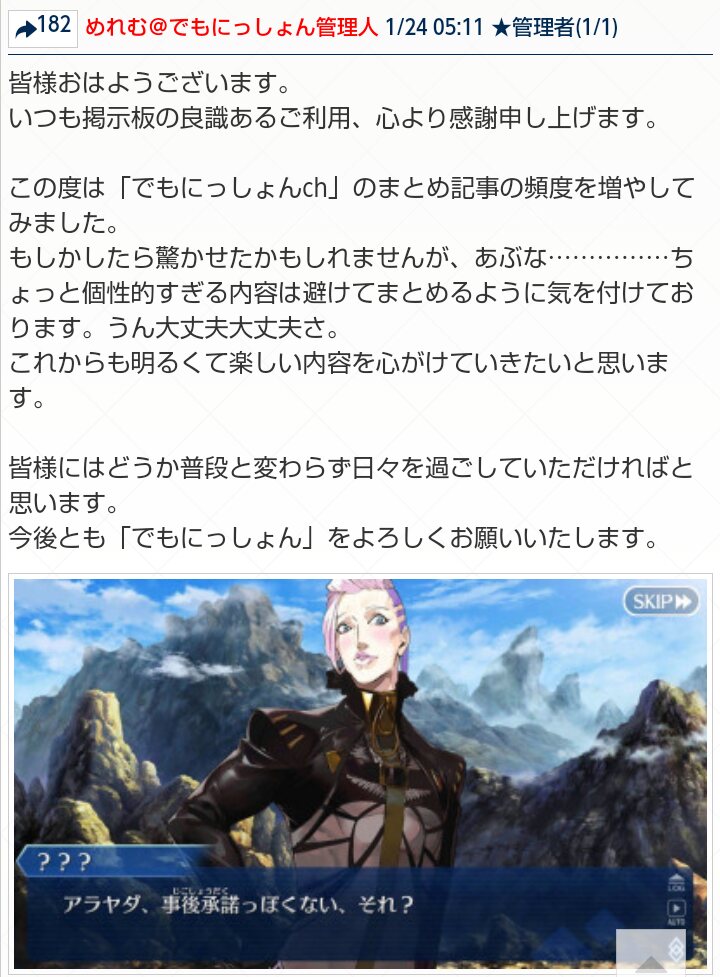Viewport: 720px width, 977px height.
Task: Open the attached game screenshot image
Action: coord(360,773)
